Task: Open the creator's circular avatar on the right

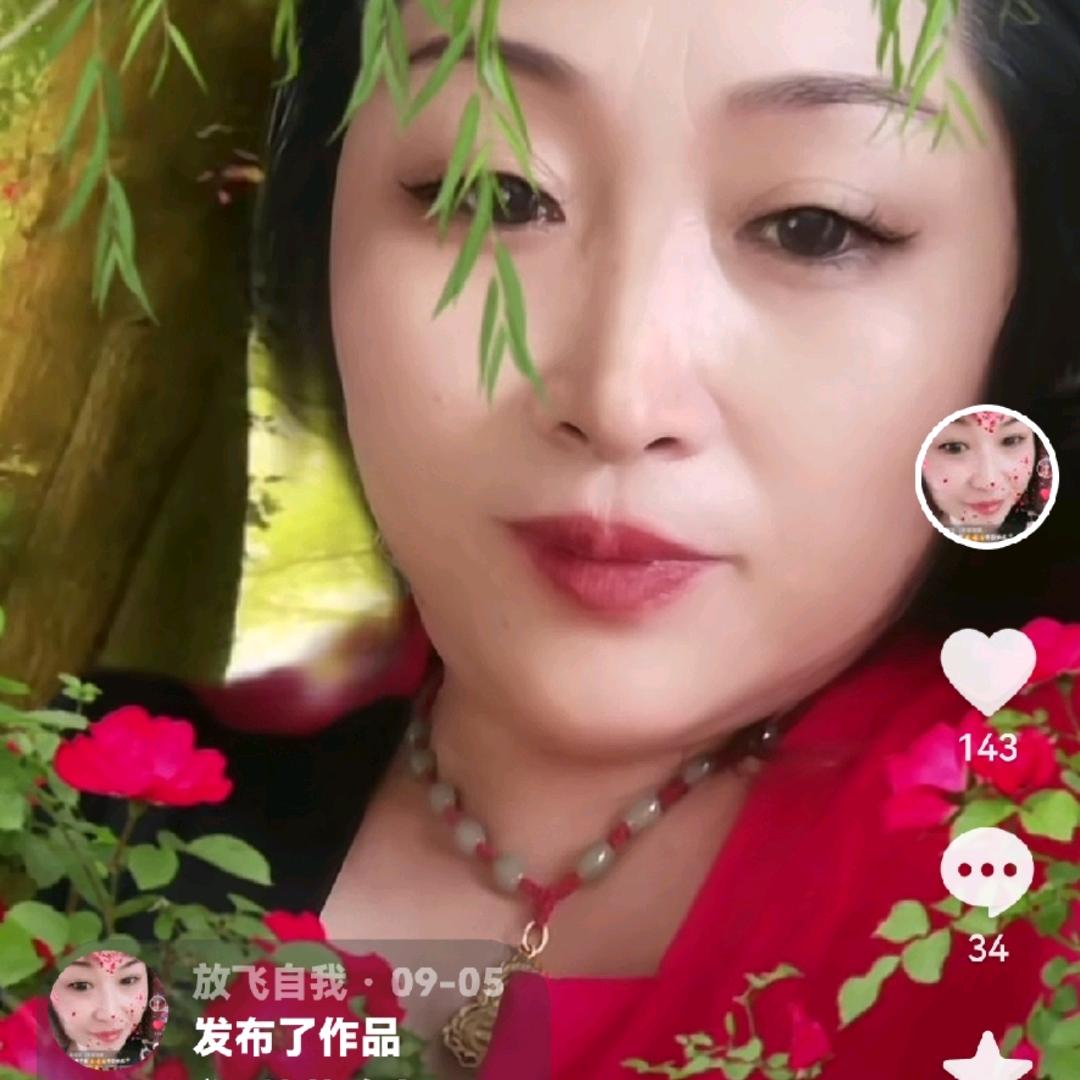Action: [x=986, y=477]
